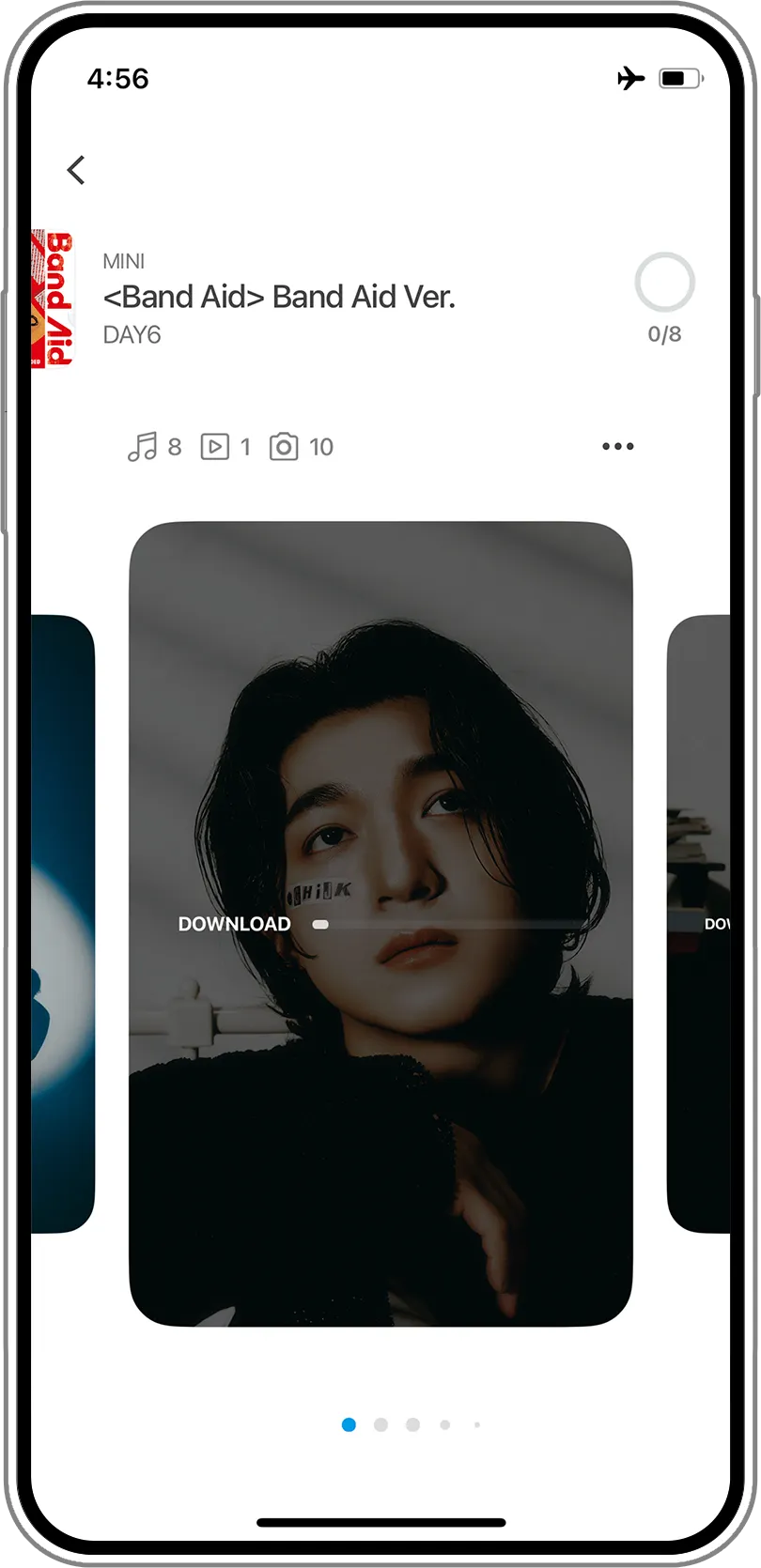Open the partially visible card on the right
The height and width of the screenshot is (1568, 761).
coord(700,924)
